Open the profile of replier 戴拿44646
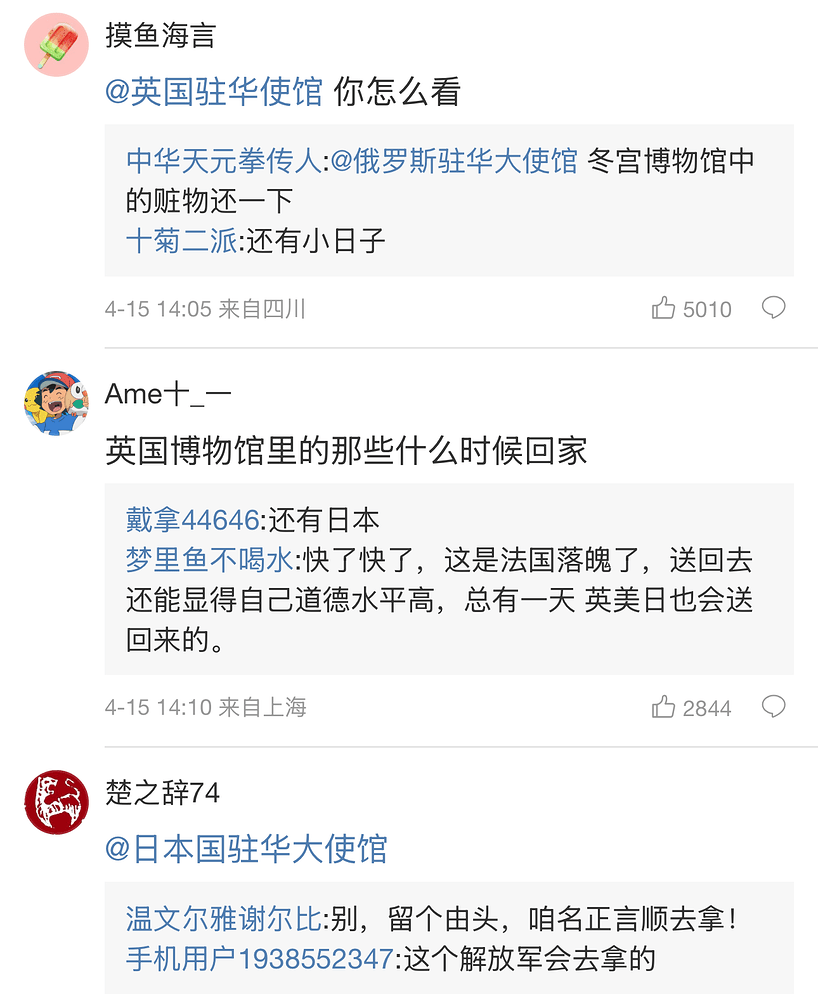 (x=192, y=519)
